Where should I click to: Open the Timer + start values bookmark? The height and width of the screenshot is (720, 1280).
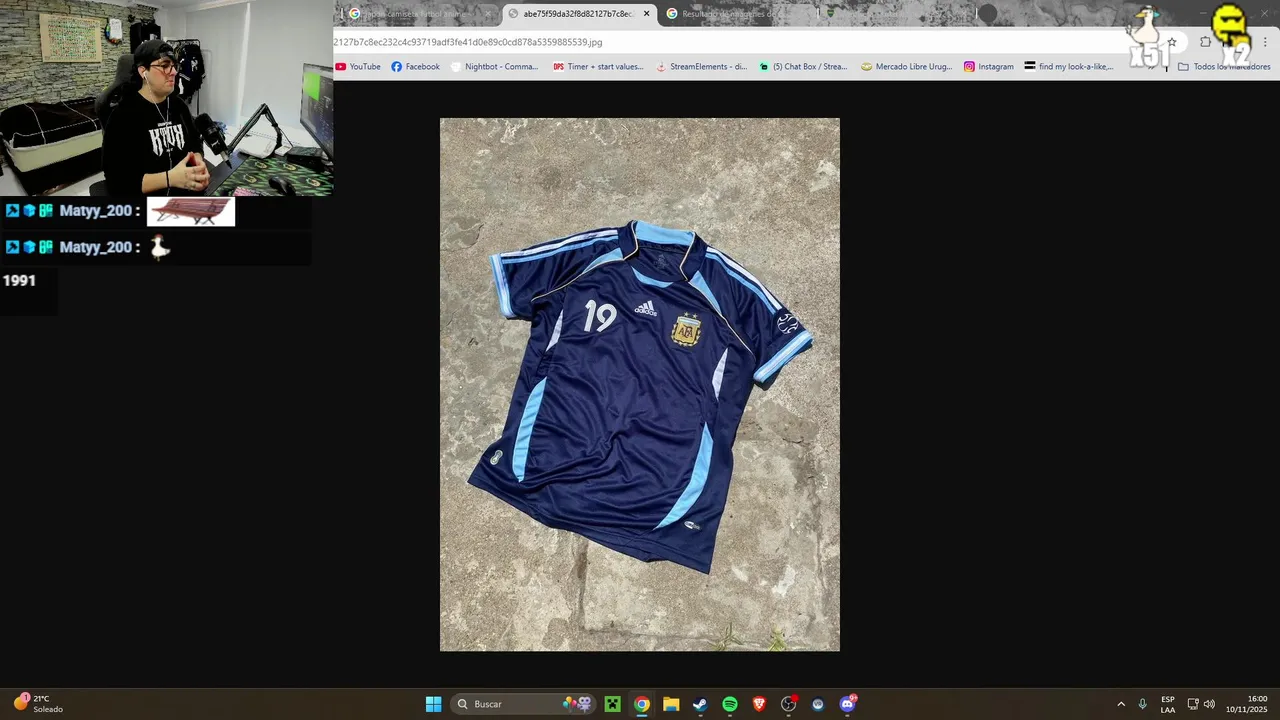(x=598, y=67)
